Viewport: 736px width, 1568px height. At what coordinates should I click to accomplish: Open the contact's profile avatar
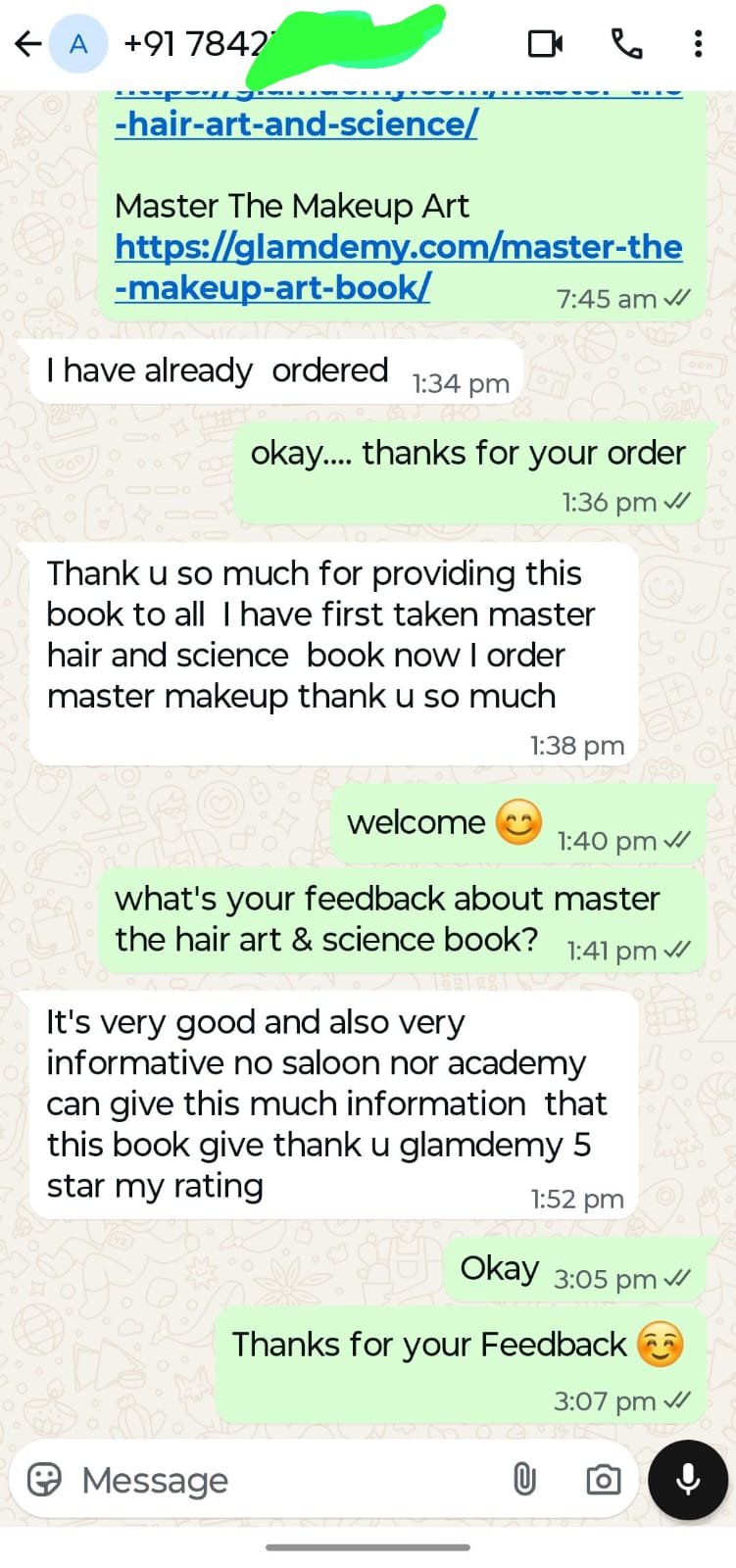(x=78, y=43)
